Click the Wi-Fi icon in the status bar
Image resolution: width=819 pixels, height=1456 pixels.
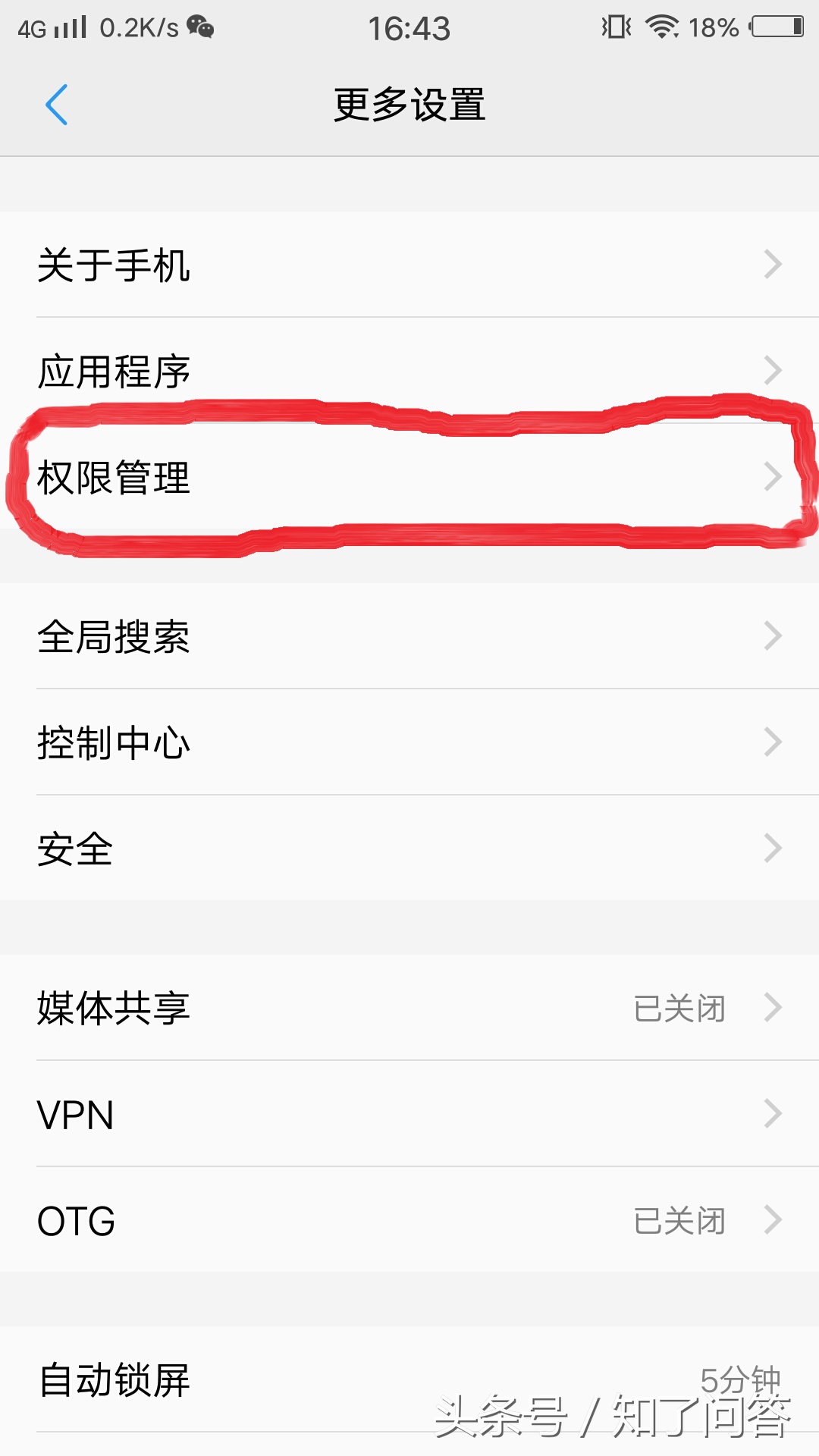(x=663, y=25)
